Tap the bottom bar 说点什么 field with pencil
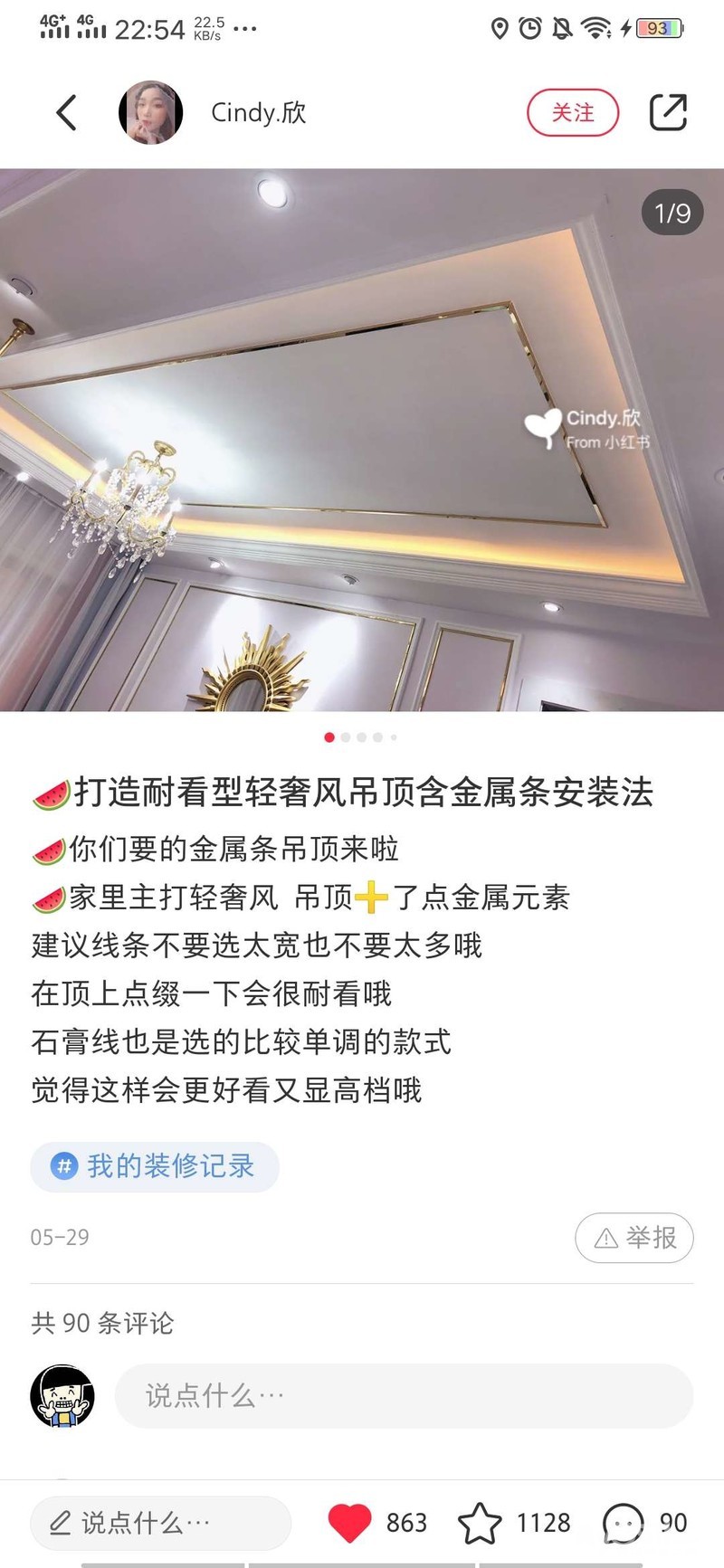Viewport: 724px width, 1568px height. [x=161, y=1523]
